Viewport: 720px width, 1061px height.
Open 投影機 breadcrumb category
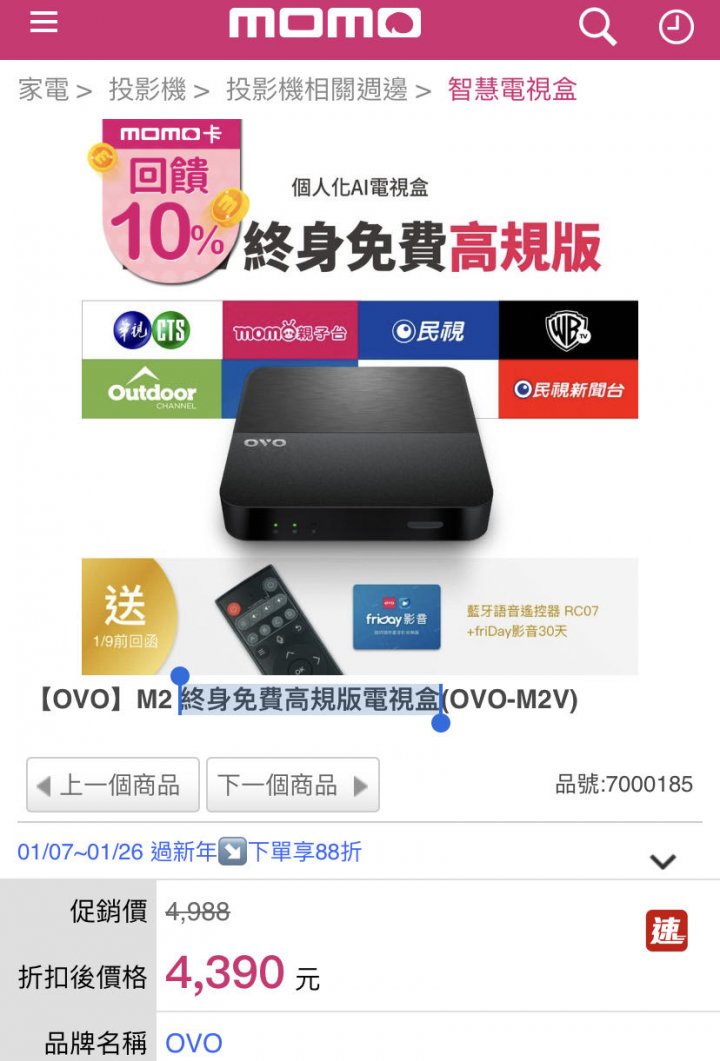click(x=147, y=90)
